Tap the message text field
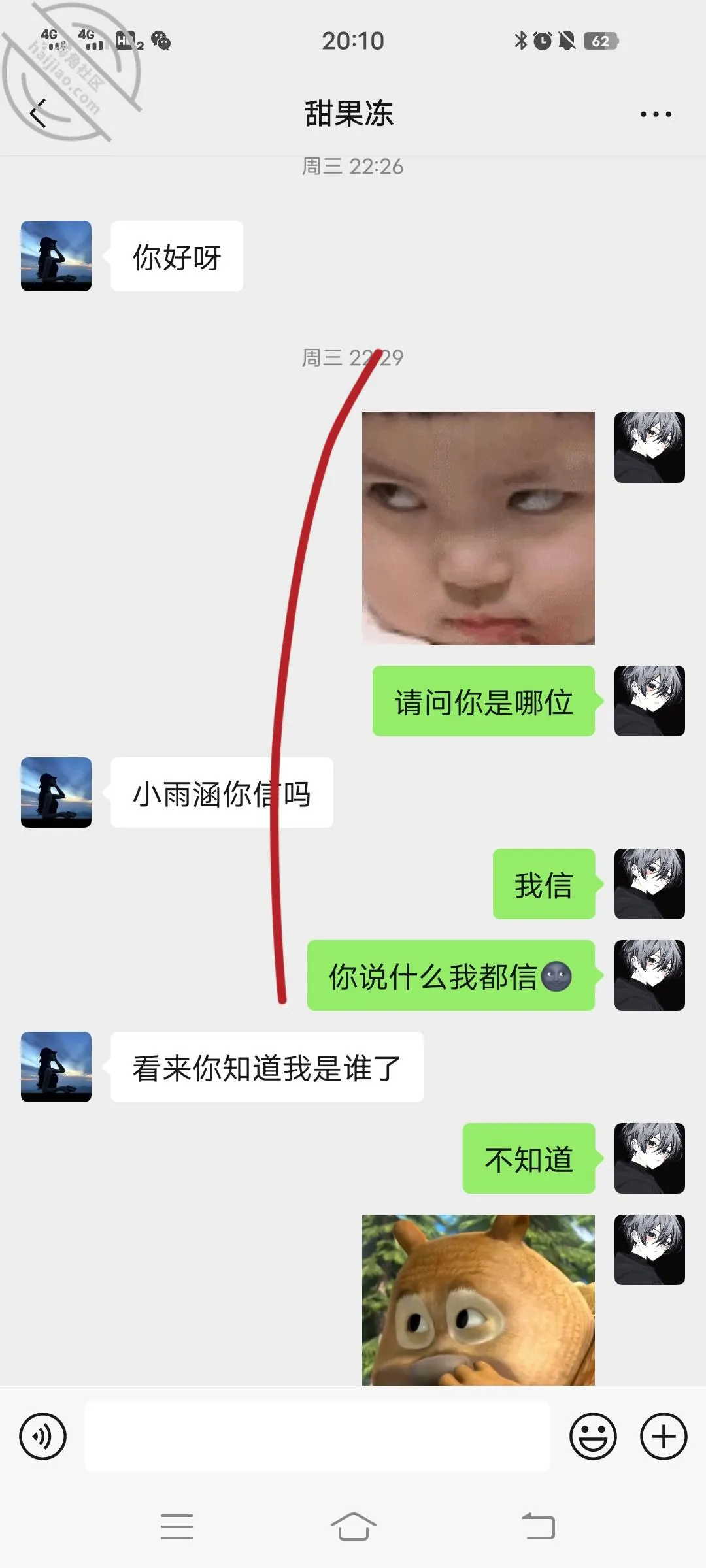706x1568 pixels. (318, 1436)
